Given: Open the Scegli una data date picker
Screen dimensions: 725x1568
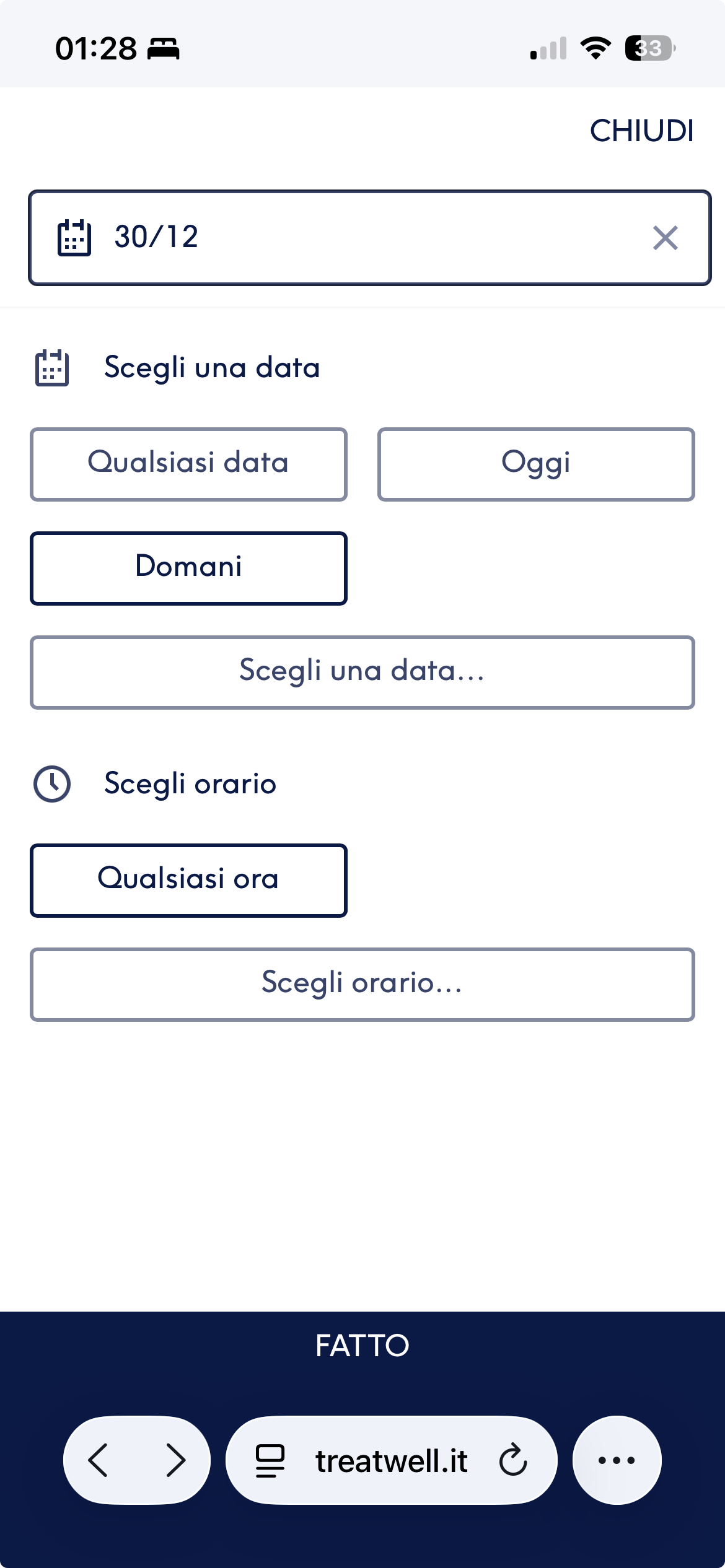Looking at the screenshot, I should (362, 673).
